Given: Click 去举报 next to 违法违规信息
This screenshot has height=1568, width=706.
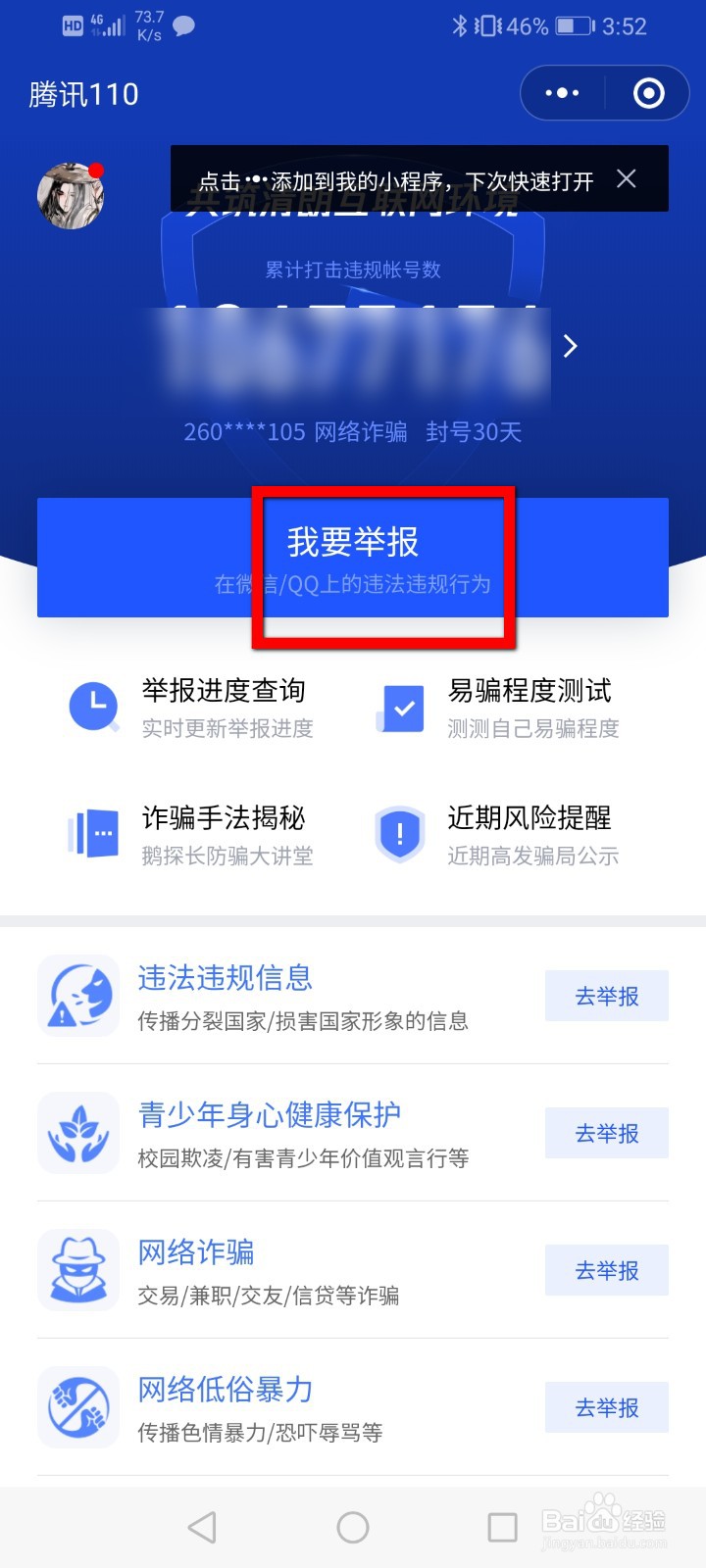Looking at the screenshot, I should (606, 996).
